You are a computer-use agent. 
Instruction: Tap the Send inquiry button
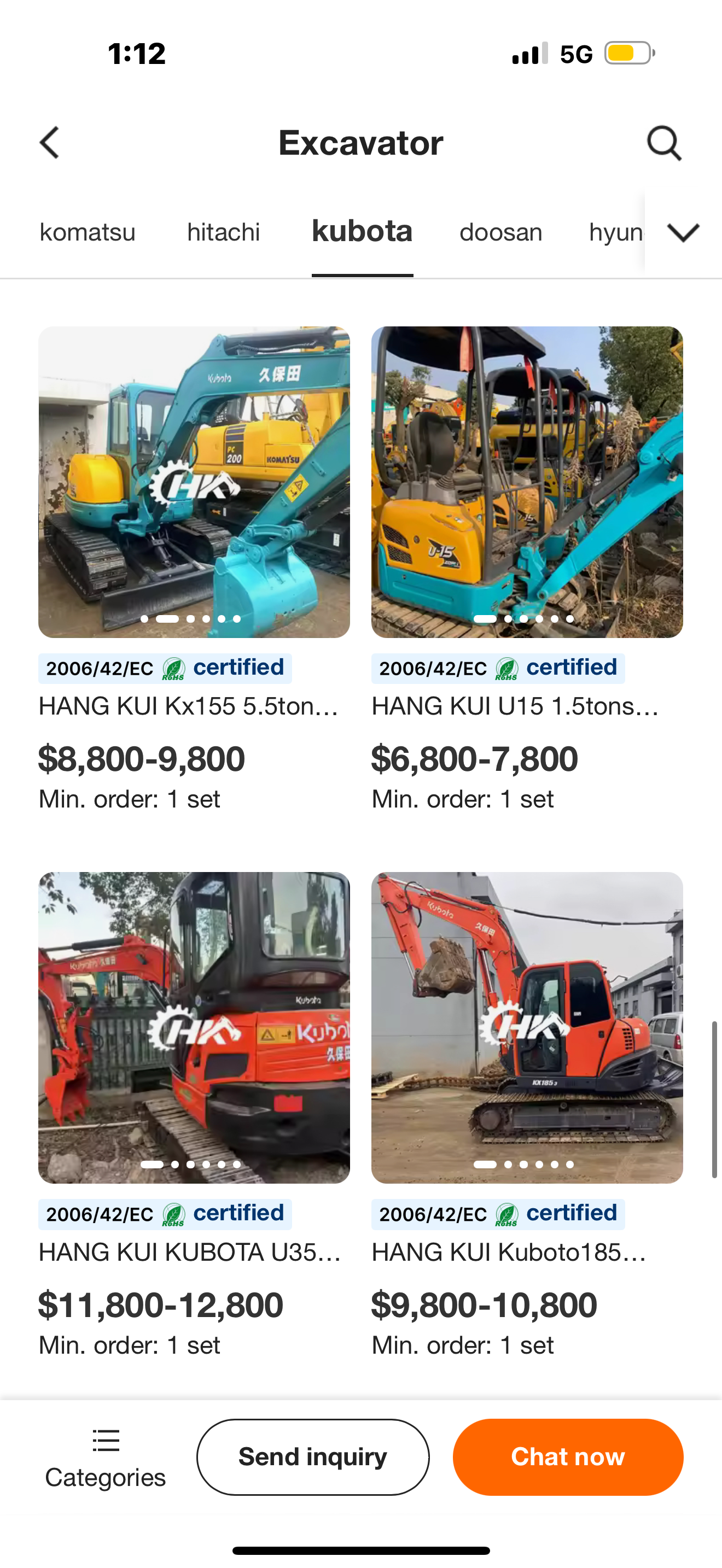(313, 1457)
